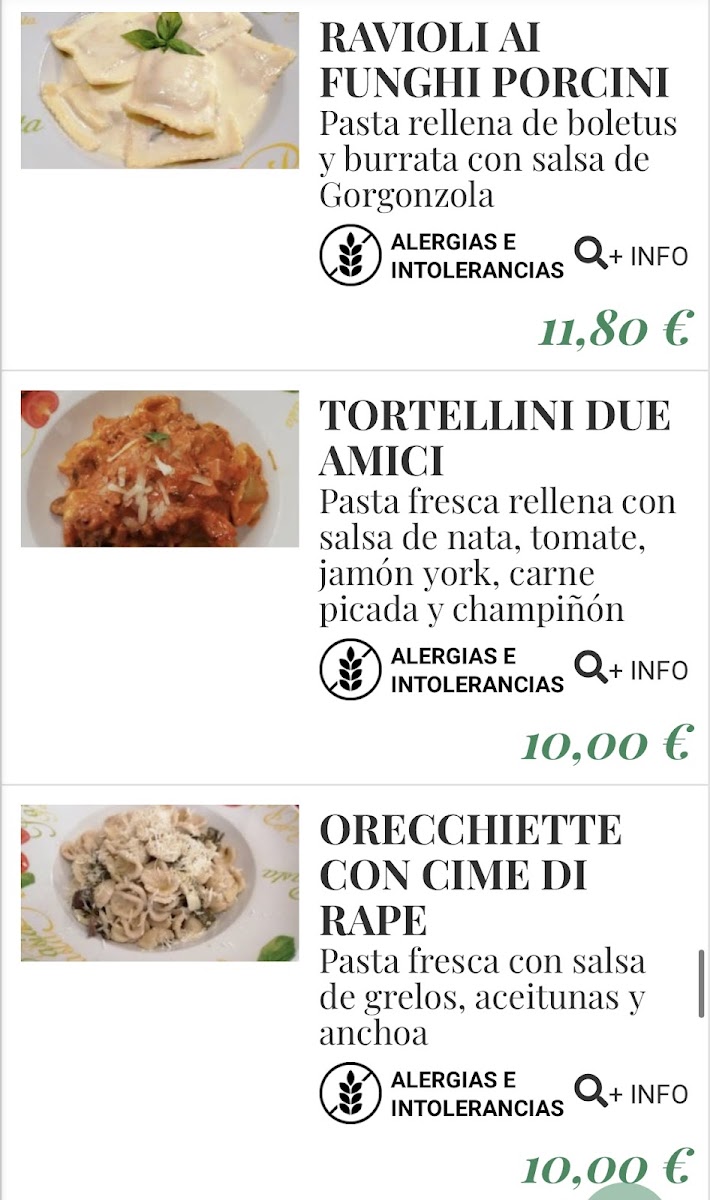Check Alergias e Intolerancias for Tortellini Due Amici
The width and height of the screenshot is (710, 1200).
[442, 670]
